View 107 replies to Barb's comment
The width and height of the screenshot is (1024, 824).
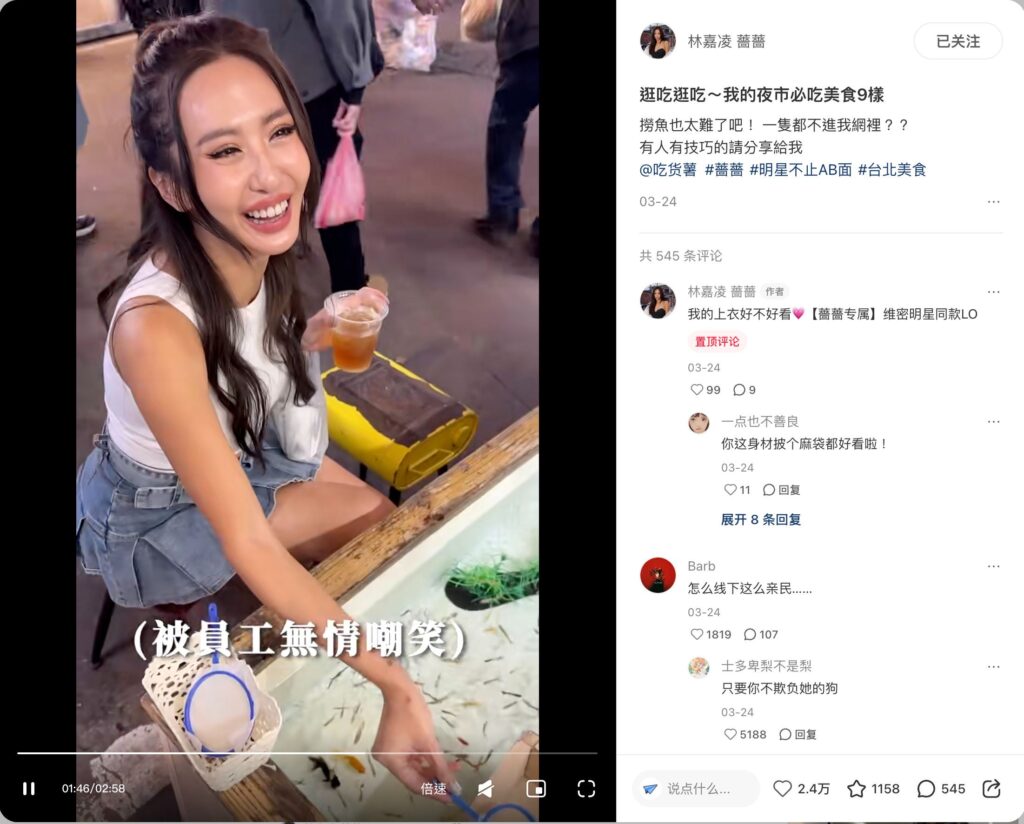coord(760,634)
